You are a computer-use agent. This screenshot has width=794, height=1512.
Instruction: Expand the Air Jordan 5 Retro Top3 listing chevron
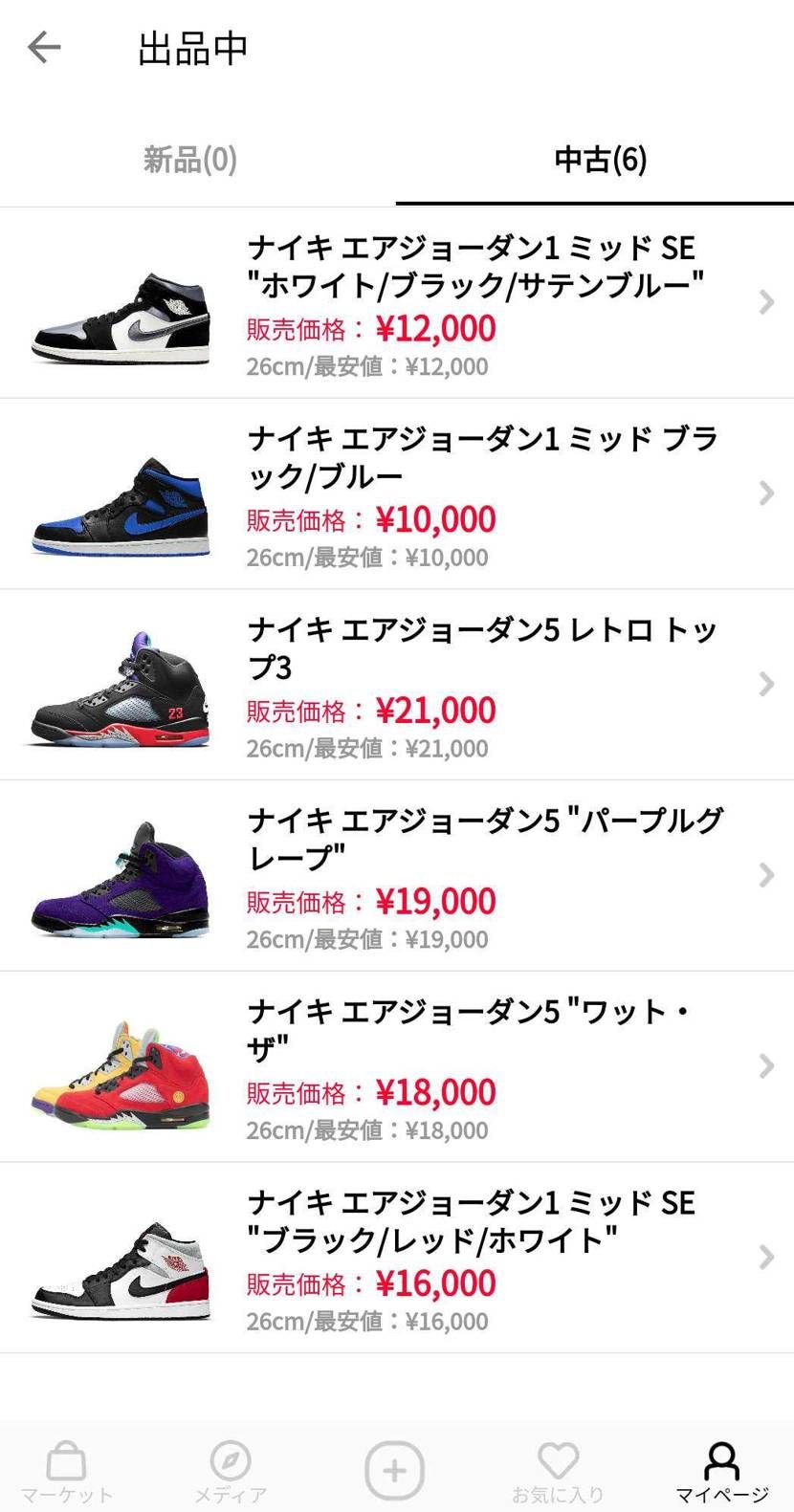click(x=765, y=684)
